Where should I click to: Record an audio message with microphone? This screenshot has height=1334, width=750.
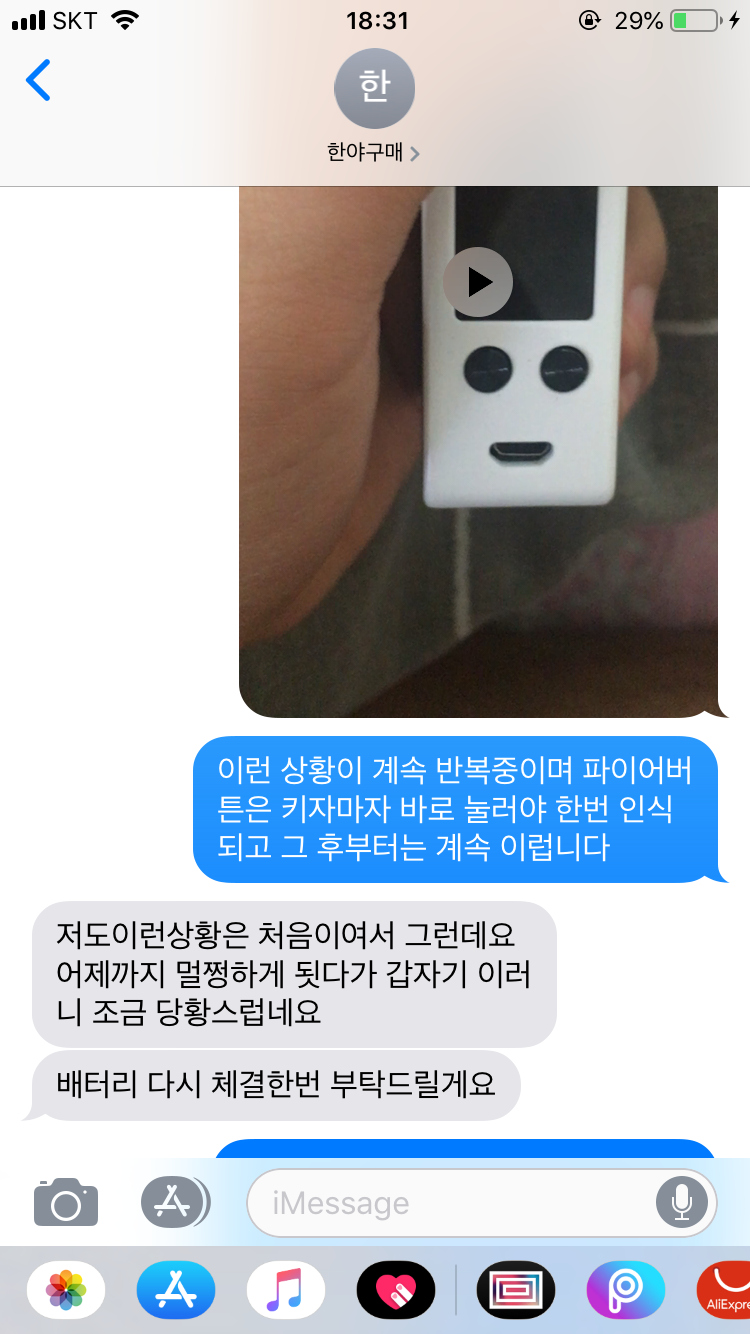(682, 1203)
